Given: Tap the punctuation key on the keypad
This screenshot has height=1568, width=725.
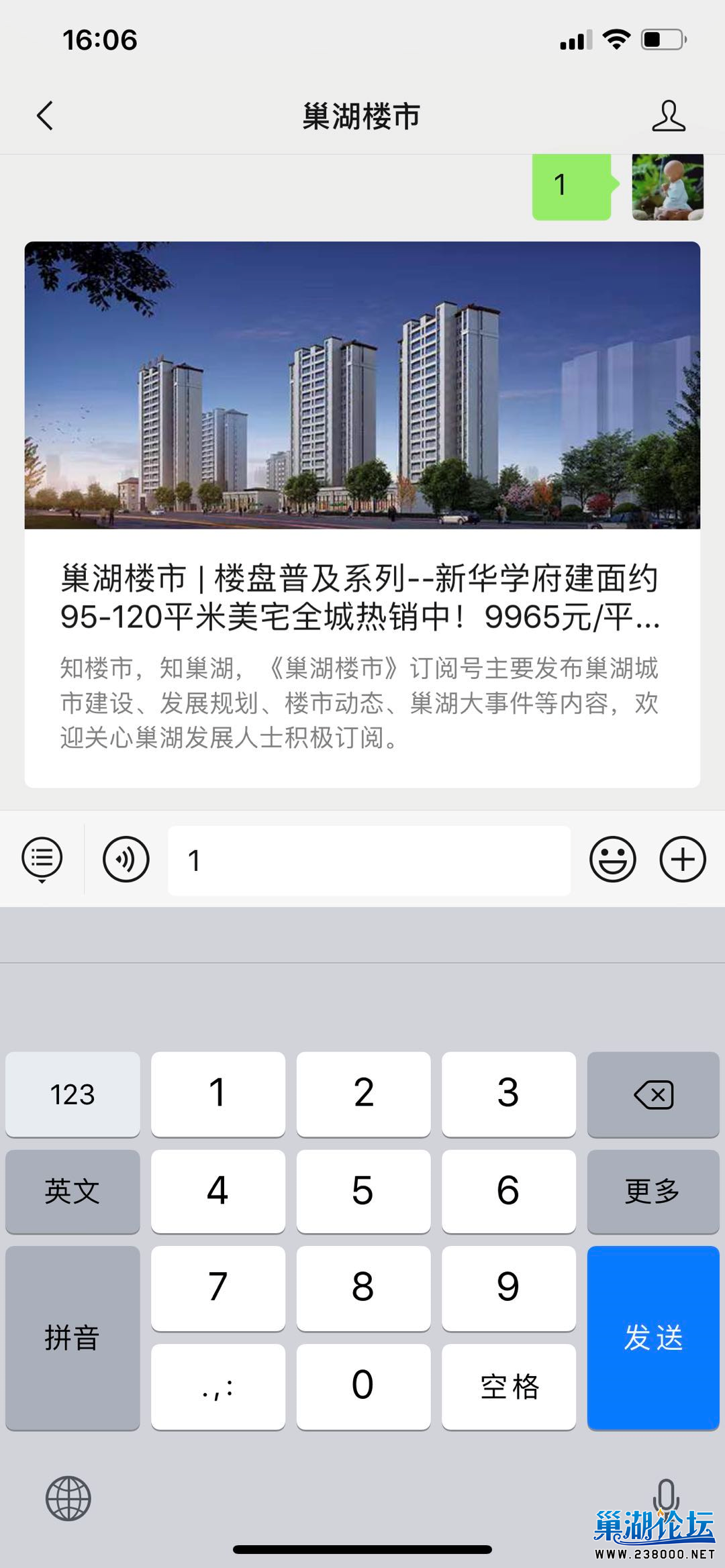Looking at the screenshot, I should 218,1386.
